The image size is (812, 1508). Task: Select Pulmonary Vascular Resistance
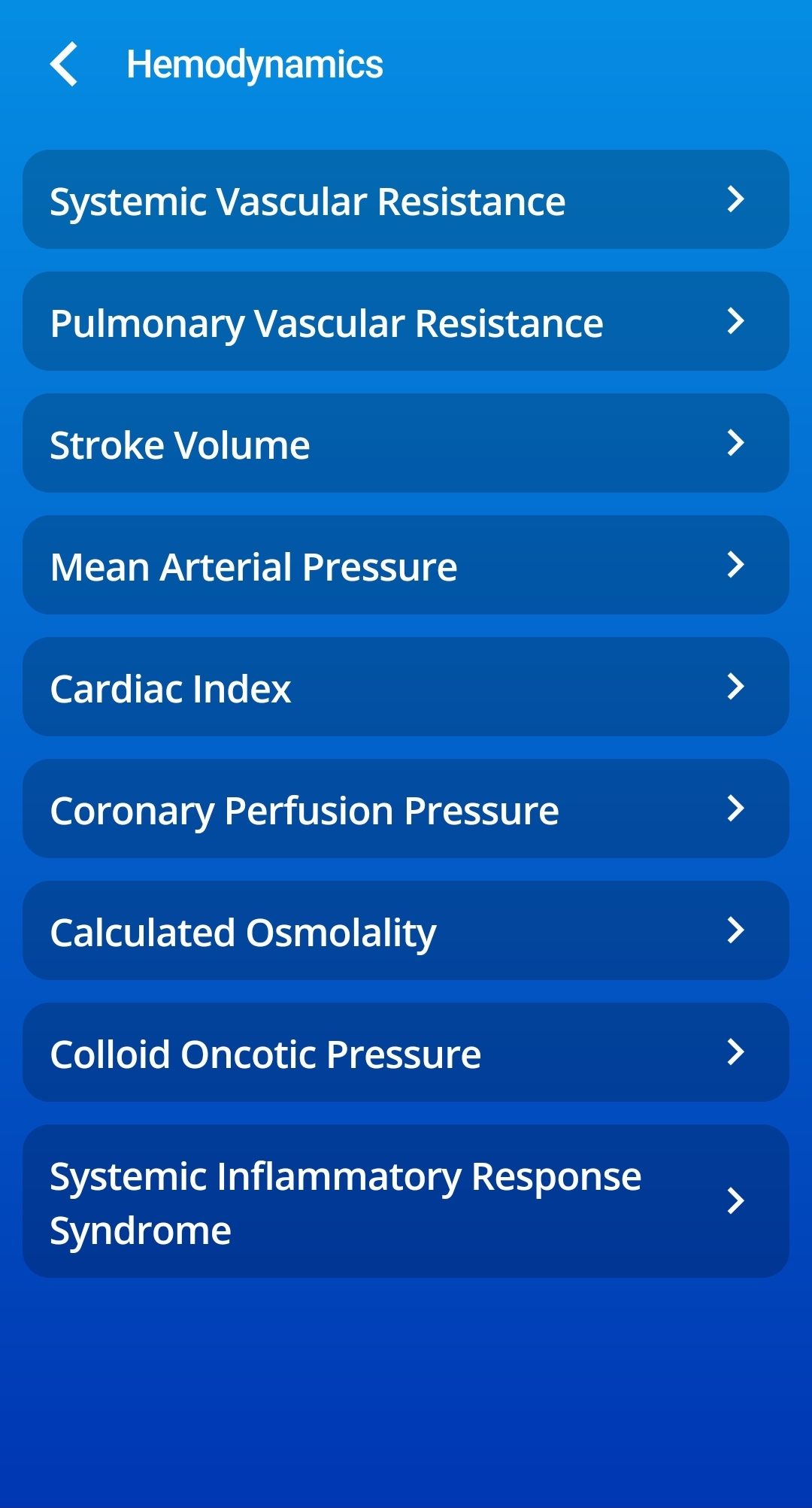coord(406,322)
